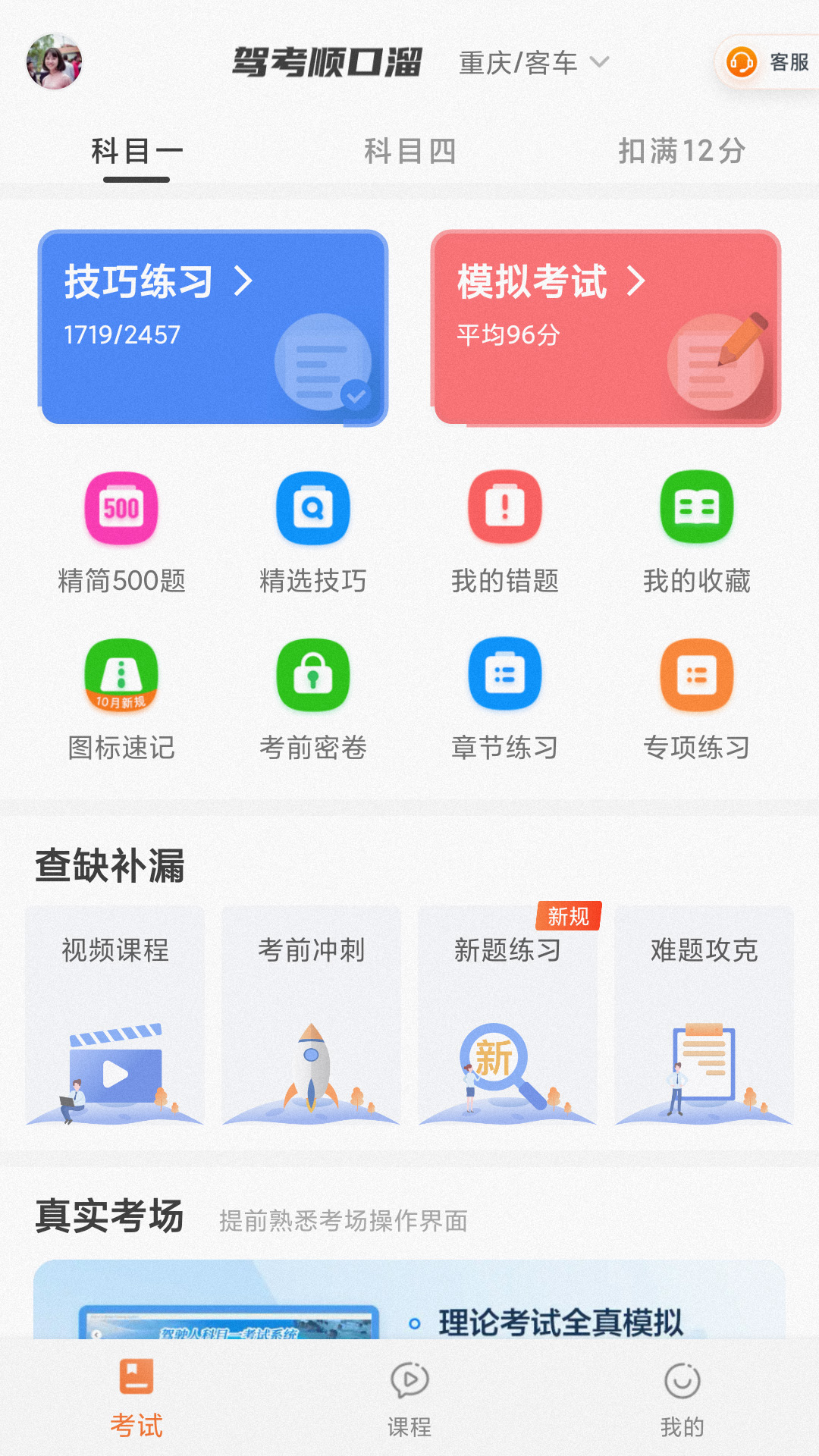Open the 难题攻克 card

(704, 1015)
